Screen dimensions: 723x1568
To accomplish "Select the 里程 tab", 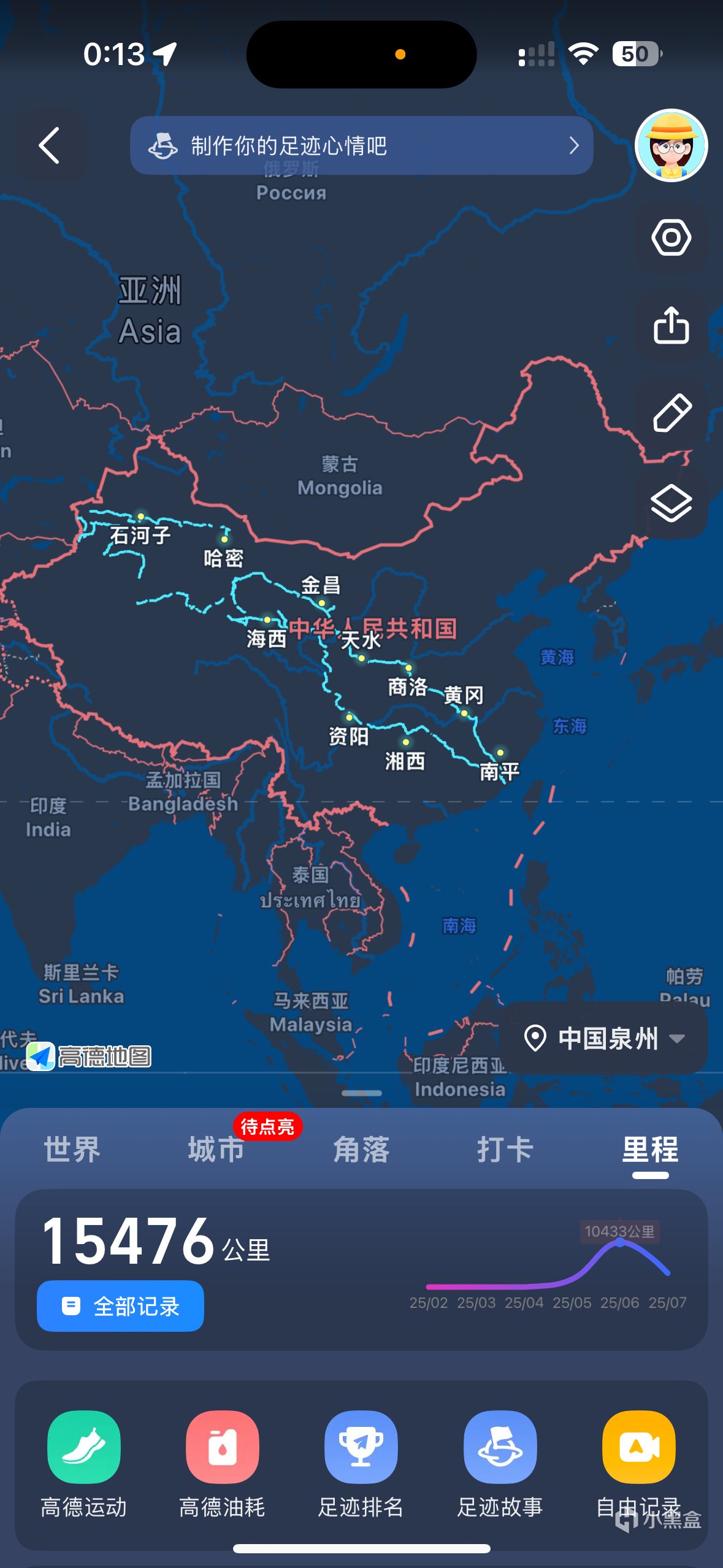I will tap(650, 1150).
